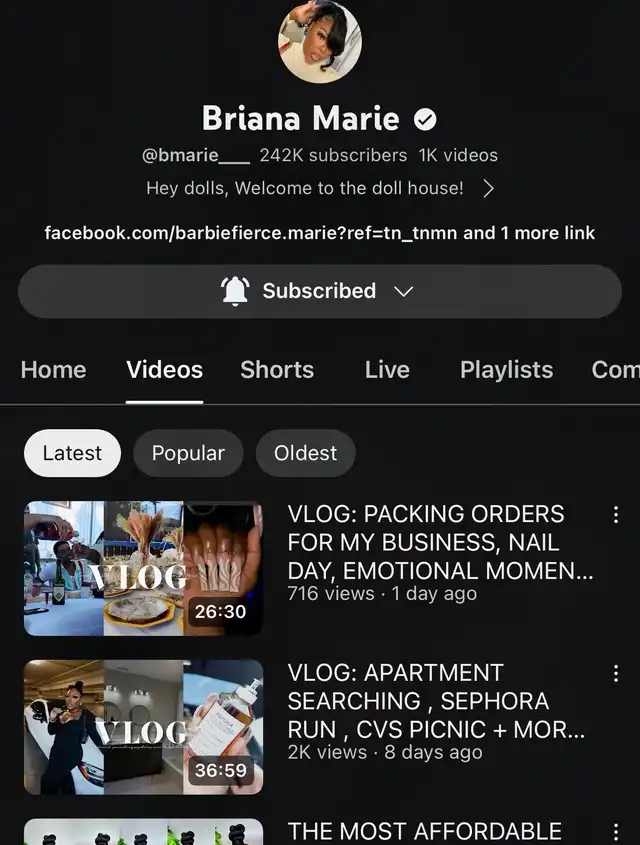Image resolution: width=640 pixels, height=845 pixels.
Task: Tap Briana Marie's channel profile picture
Action: (x=319, y=41)
